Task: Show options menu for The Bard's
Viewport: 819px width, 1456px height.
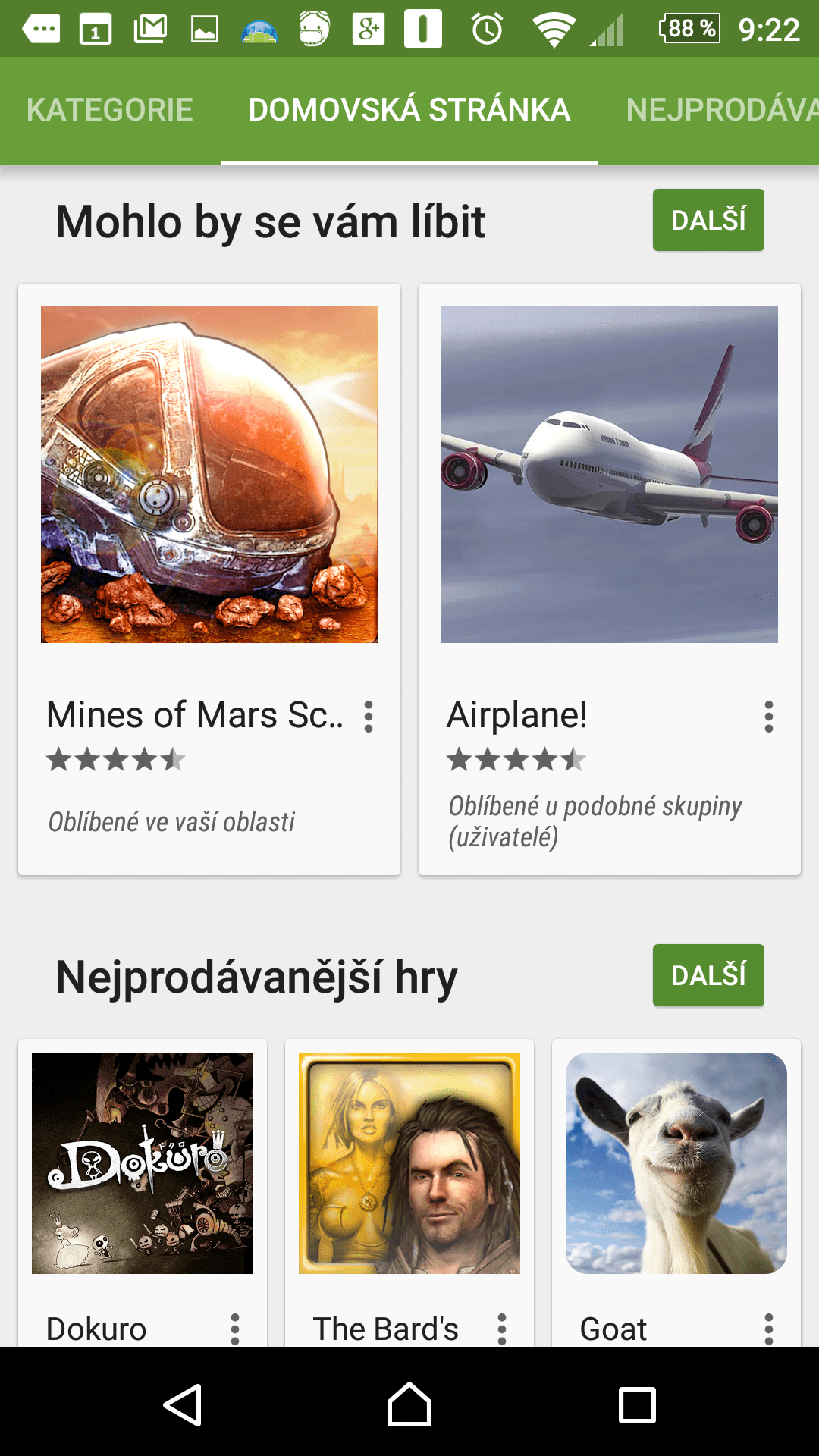Action: coord(502,1329)
